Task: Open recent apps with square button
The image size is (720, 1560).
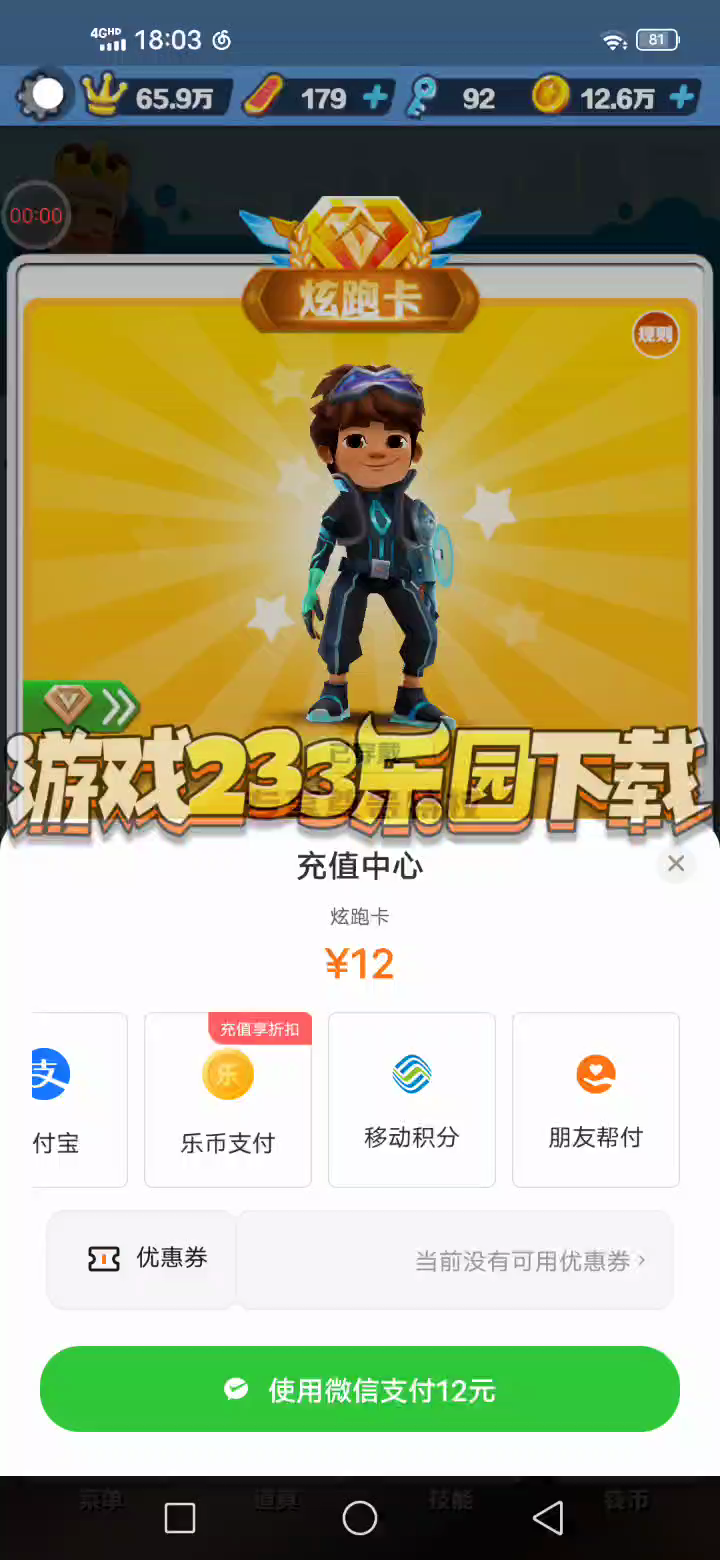Action: [x=180, y=1518]
